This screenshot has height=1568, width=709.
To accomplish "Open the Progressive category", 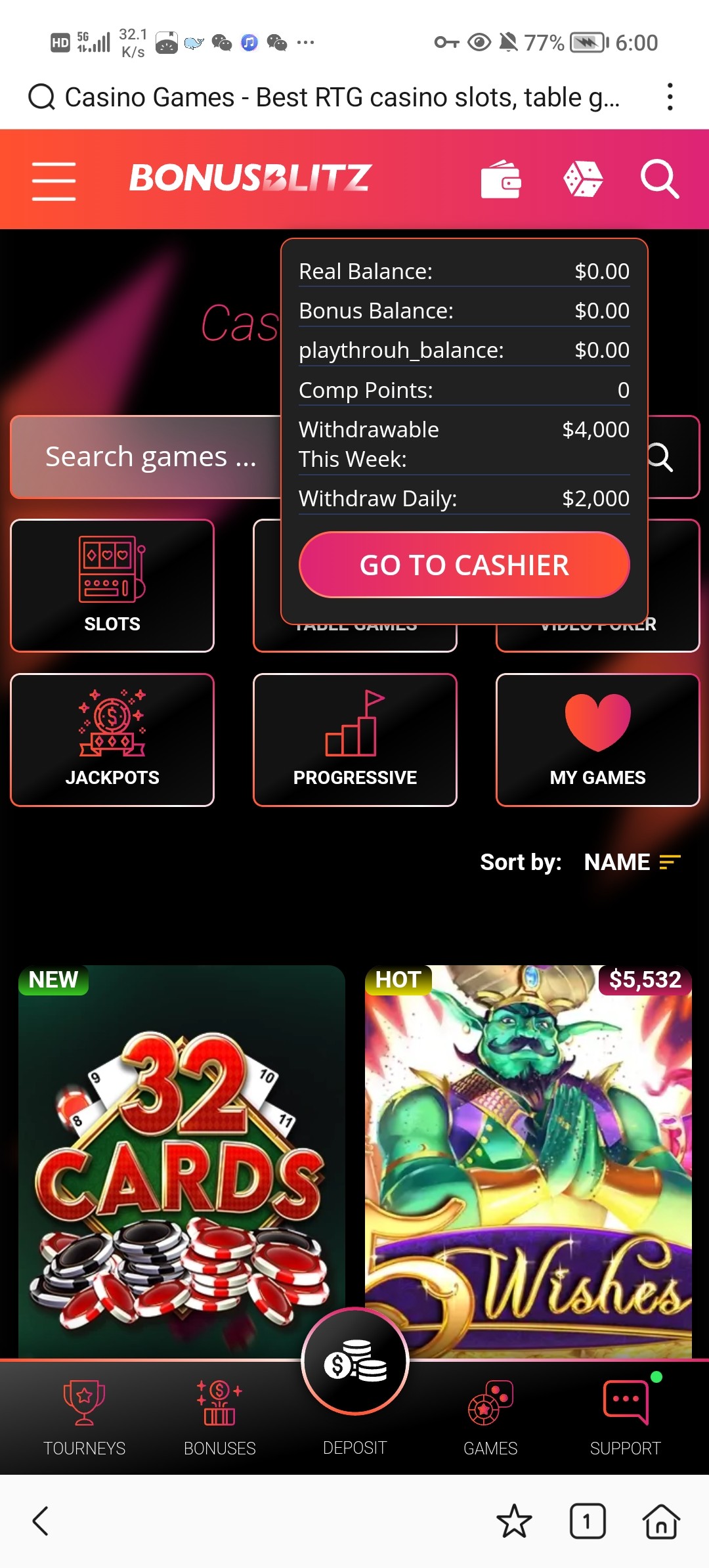I will [354, 739].
